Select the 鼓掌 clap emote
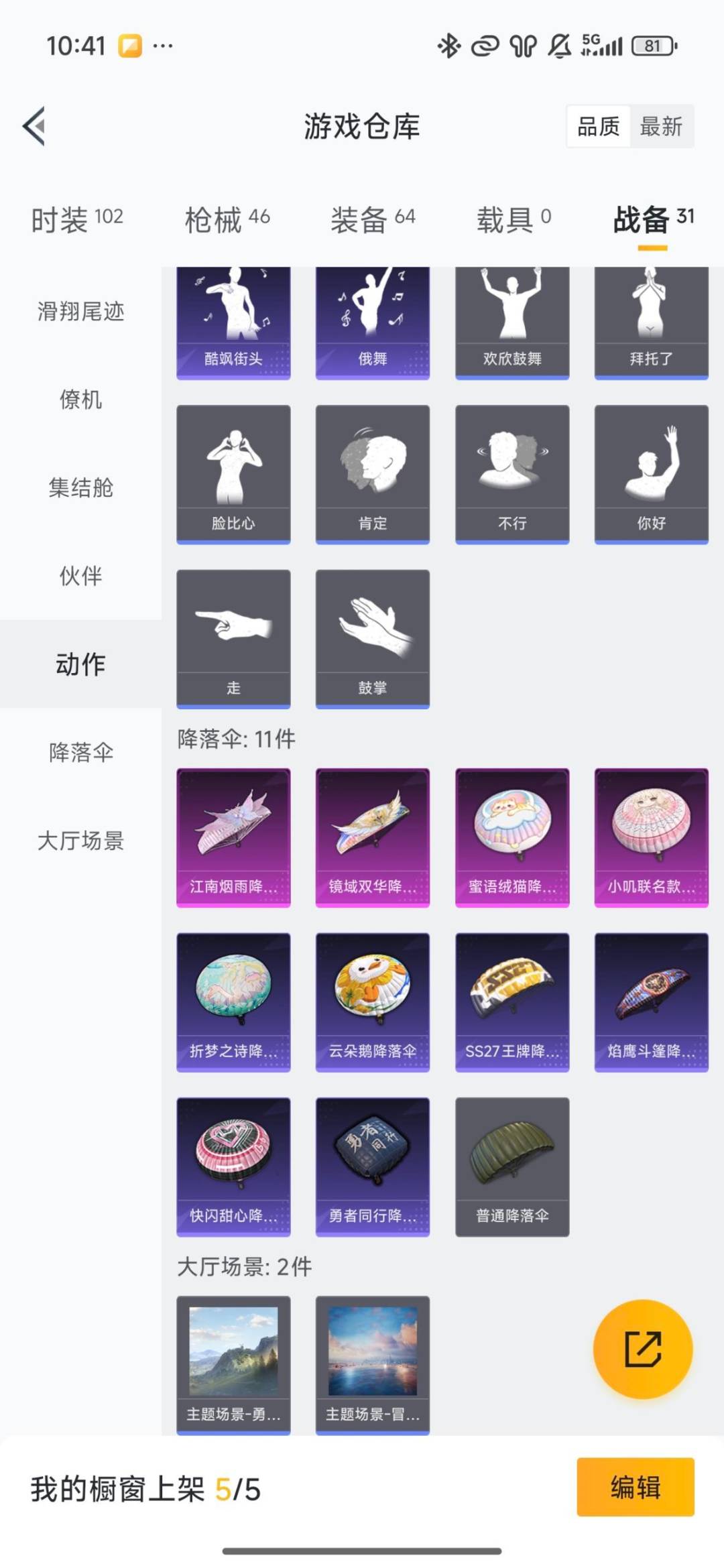Image resolution: width=724 pixels, height=1568 pixels. (x=373, y=637)
